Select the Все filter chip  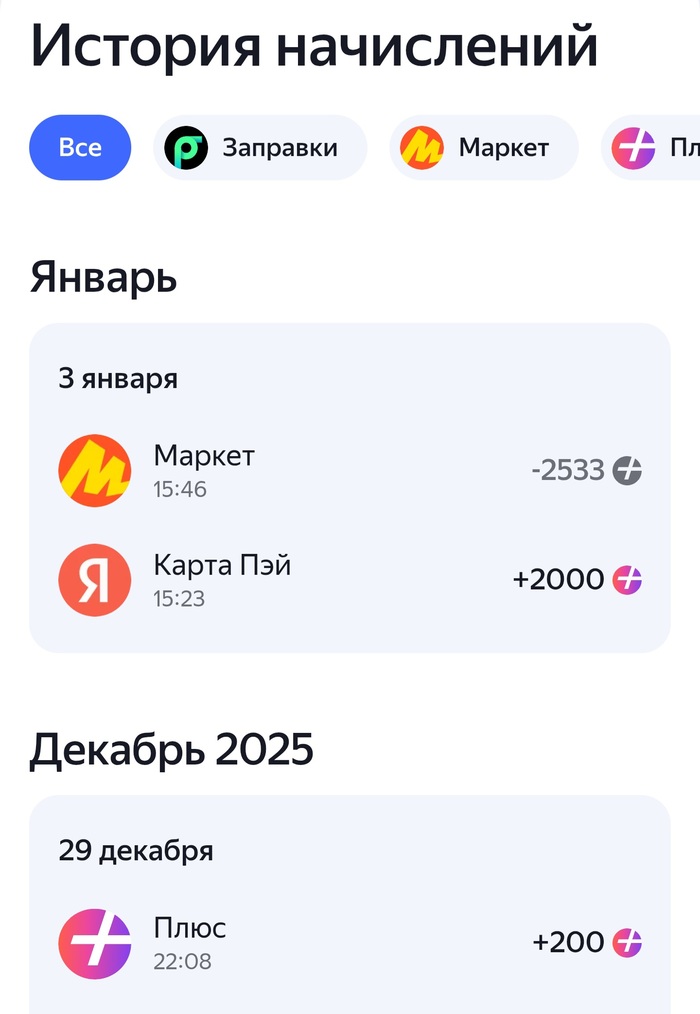(80, 148)
